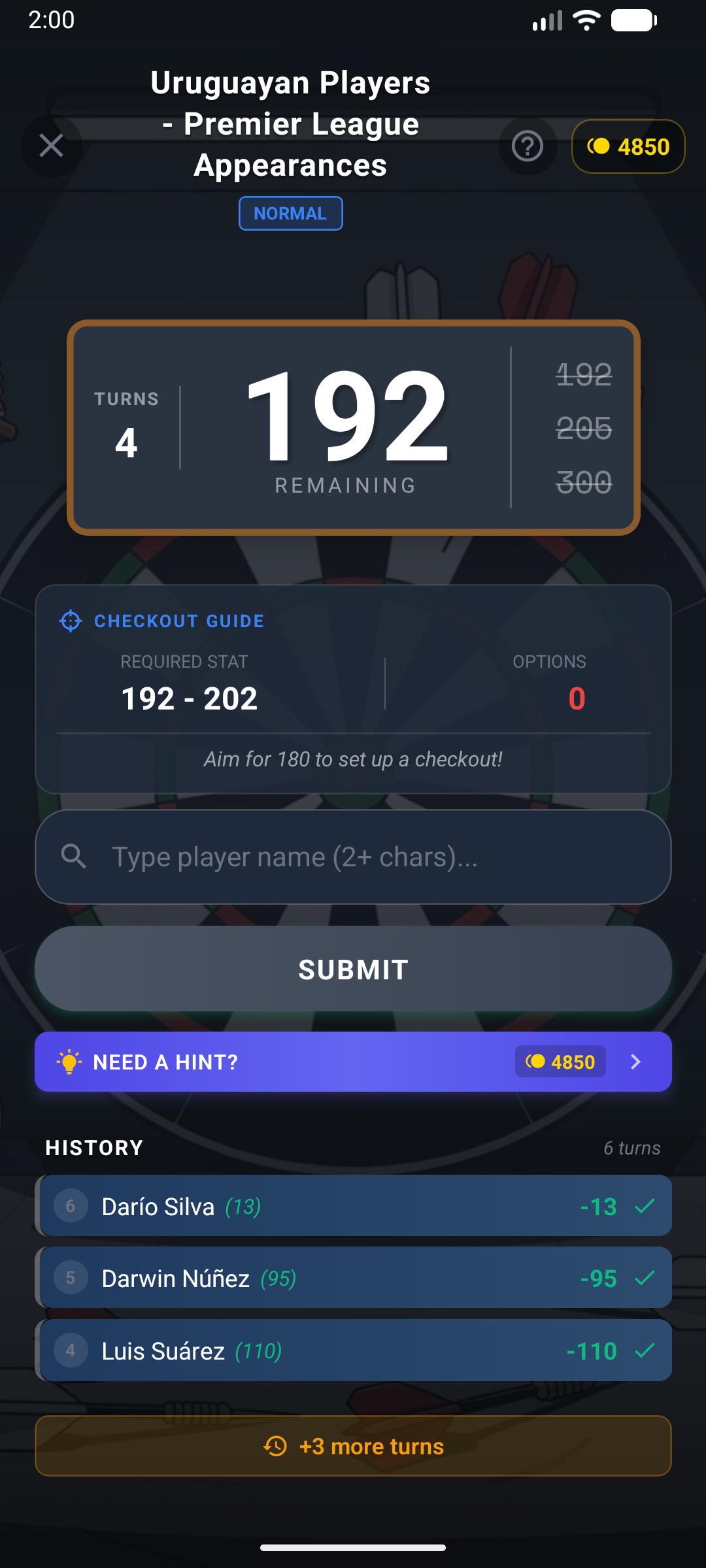Open Need a Hint option
The width and height of the screenshot is (706, 1568).
(x=353, y=1062)
